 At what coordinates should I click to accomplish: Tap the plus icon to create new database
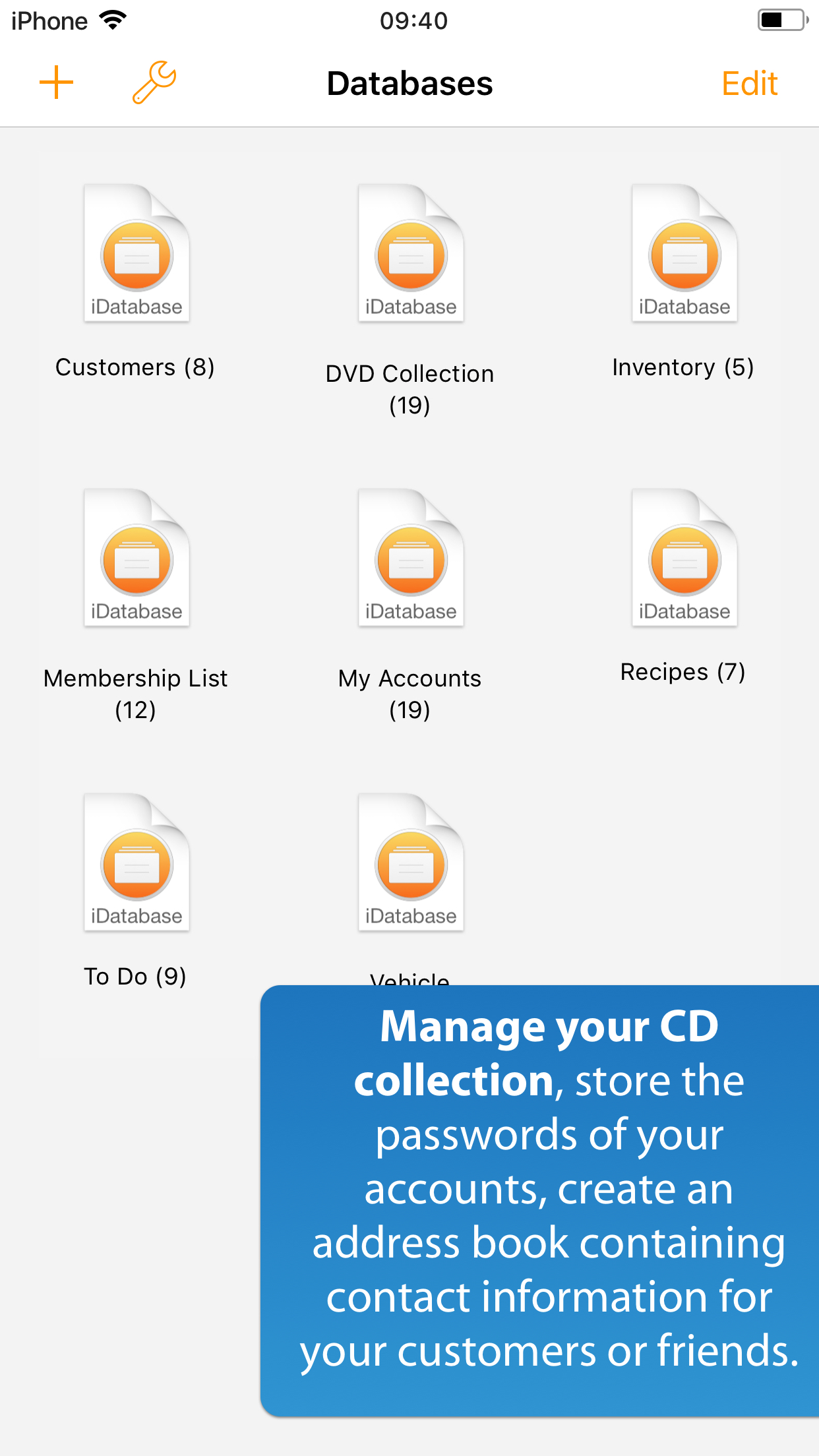point(56,81)
